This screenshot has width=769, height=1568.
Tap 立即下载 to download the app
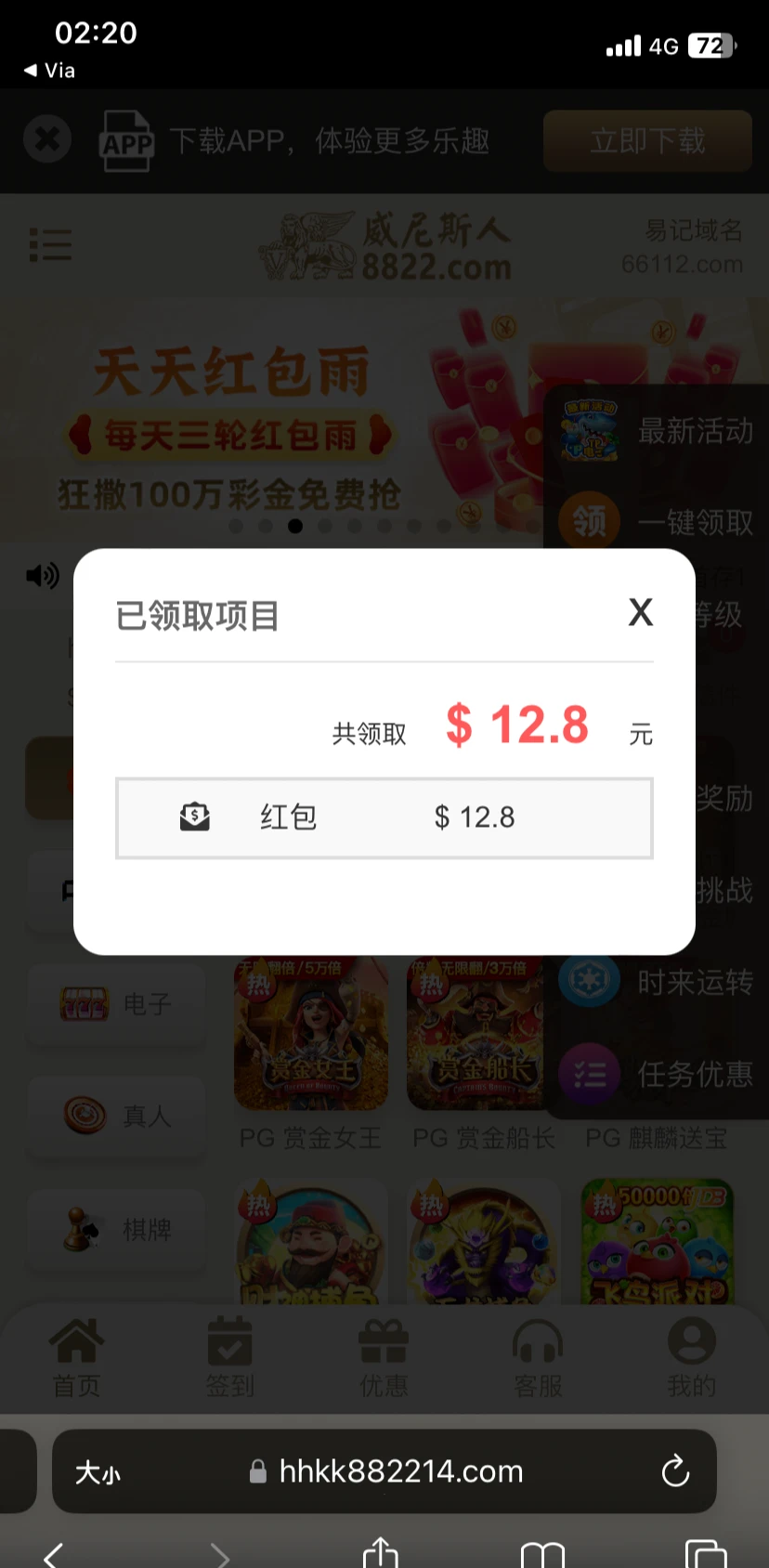click(x=647, y=141)
